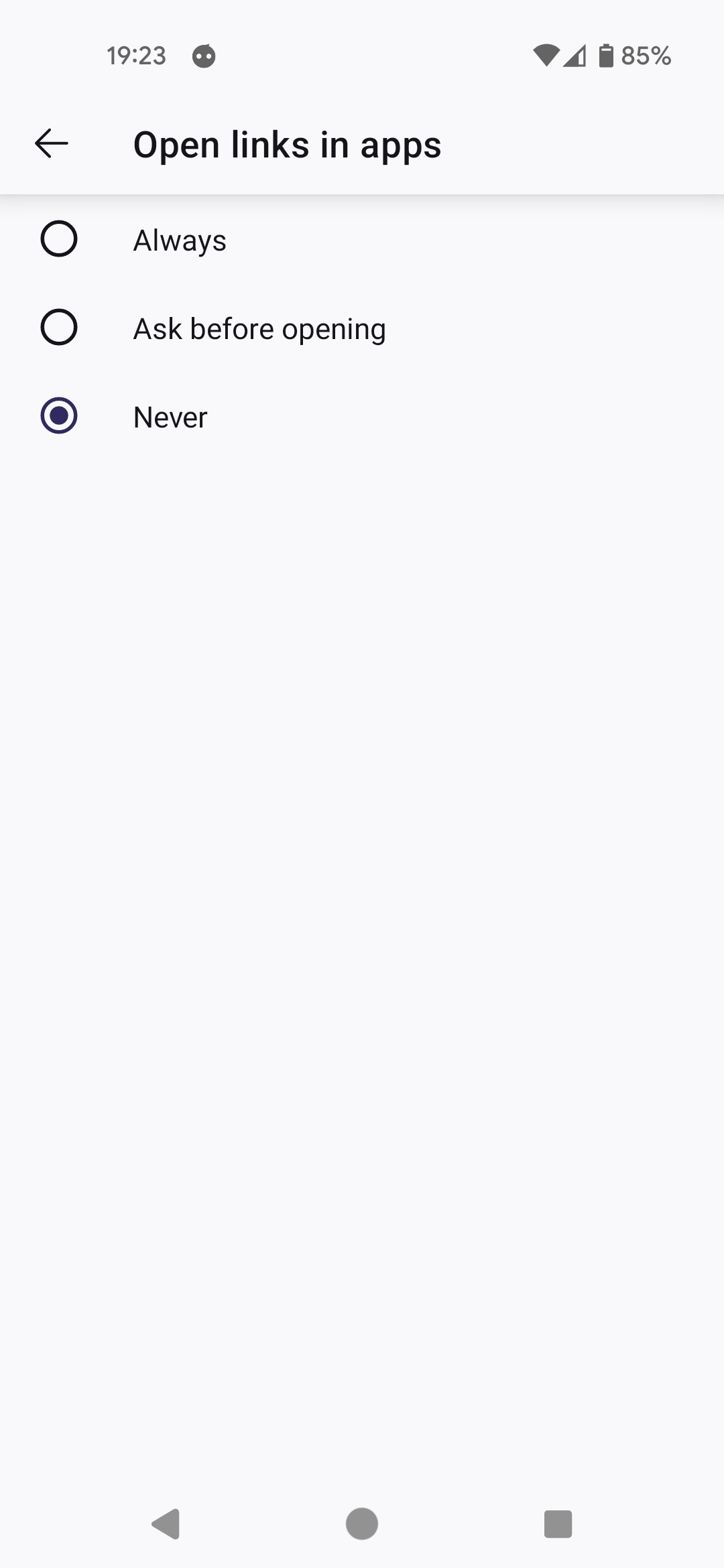Screen dimensions: 724x1568
Task: Tap the Always radio circle
Action: click(x=60, y=239)
